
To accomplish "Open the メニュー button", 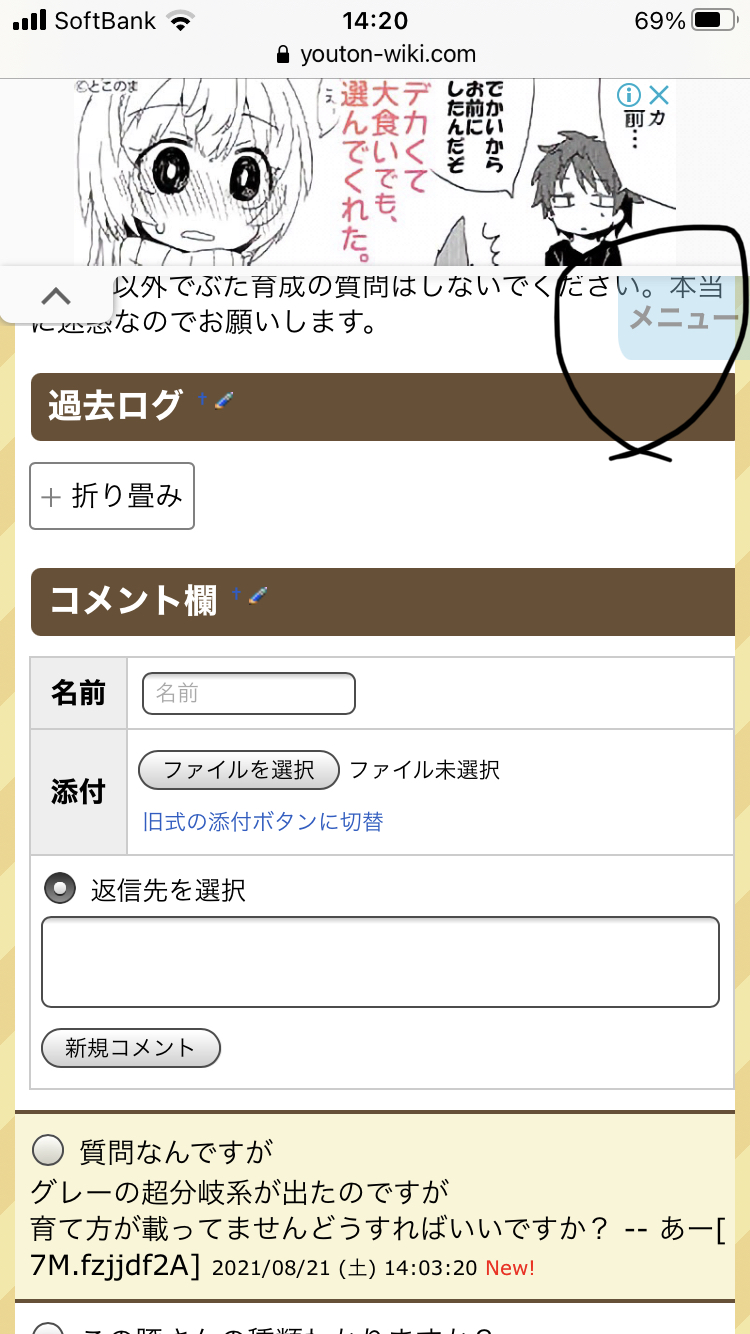I will [684, 319].
